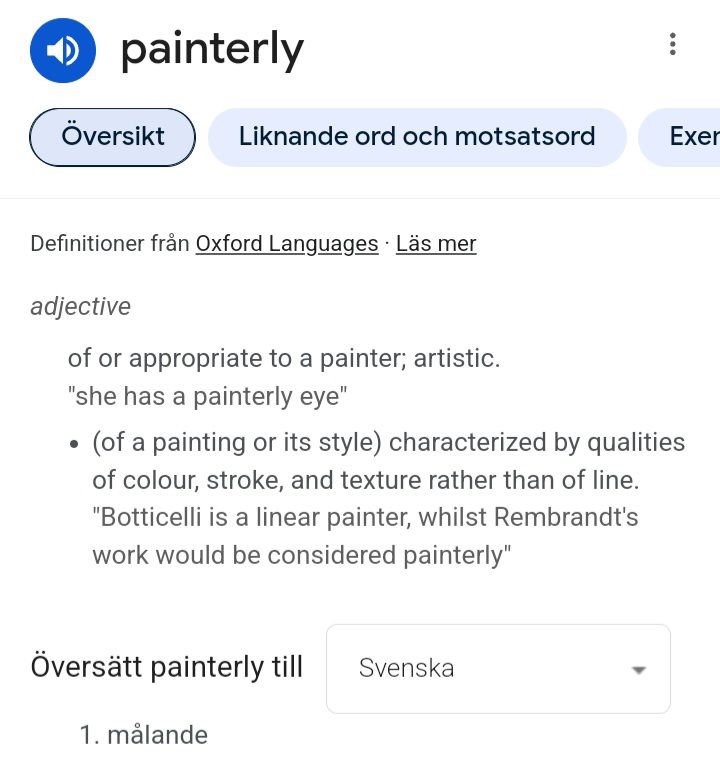Expand the Svenska language dropdown
The height and width of the screenshot is (769, 720).
pos(498,668)
